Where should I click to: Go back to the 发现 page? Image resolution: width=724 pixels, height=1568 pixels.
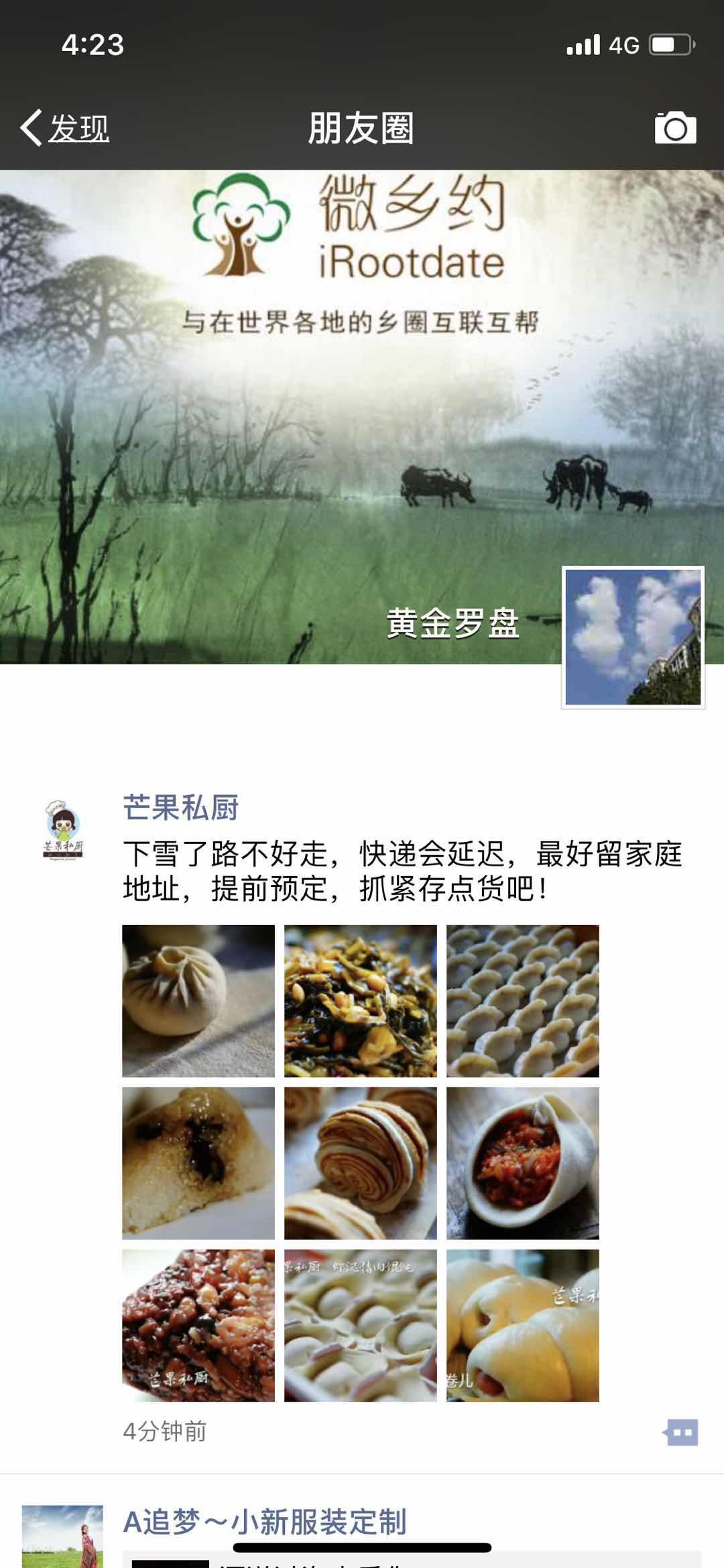pos(65,127)
